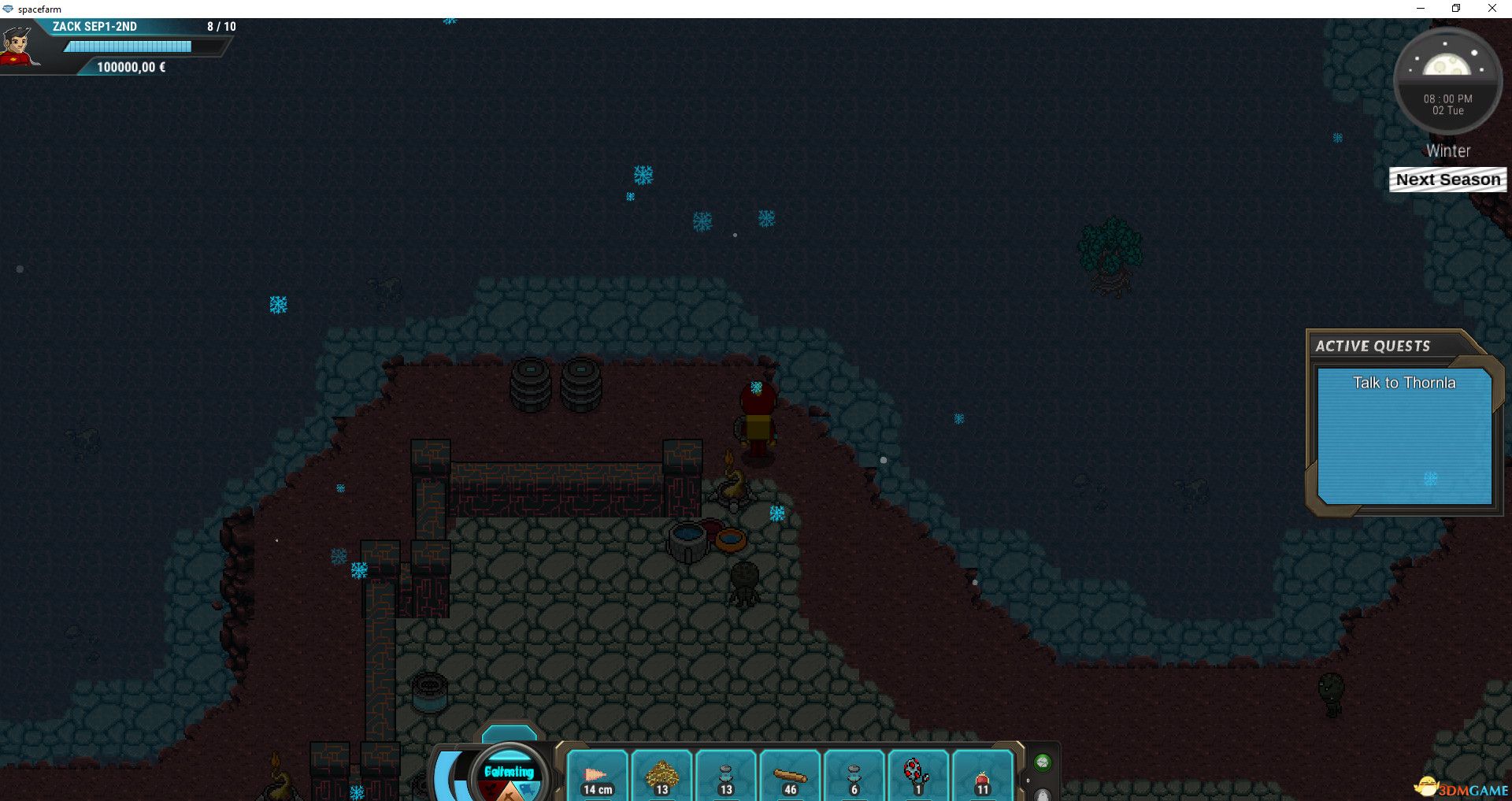Tap the green round icon beside the hotbar
Image resolution: width=1512 pixels, height=801 pixels.
1043,762
